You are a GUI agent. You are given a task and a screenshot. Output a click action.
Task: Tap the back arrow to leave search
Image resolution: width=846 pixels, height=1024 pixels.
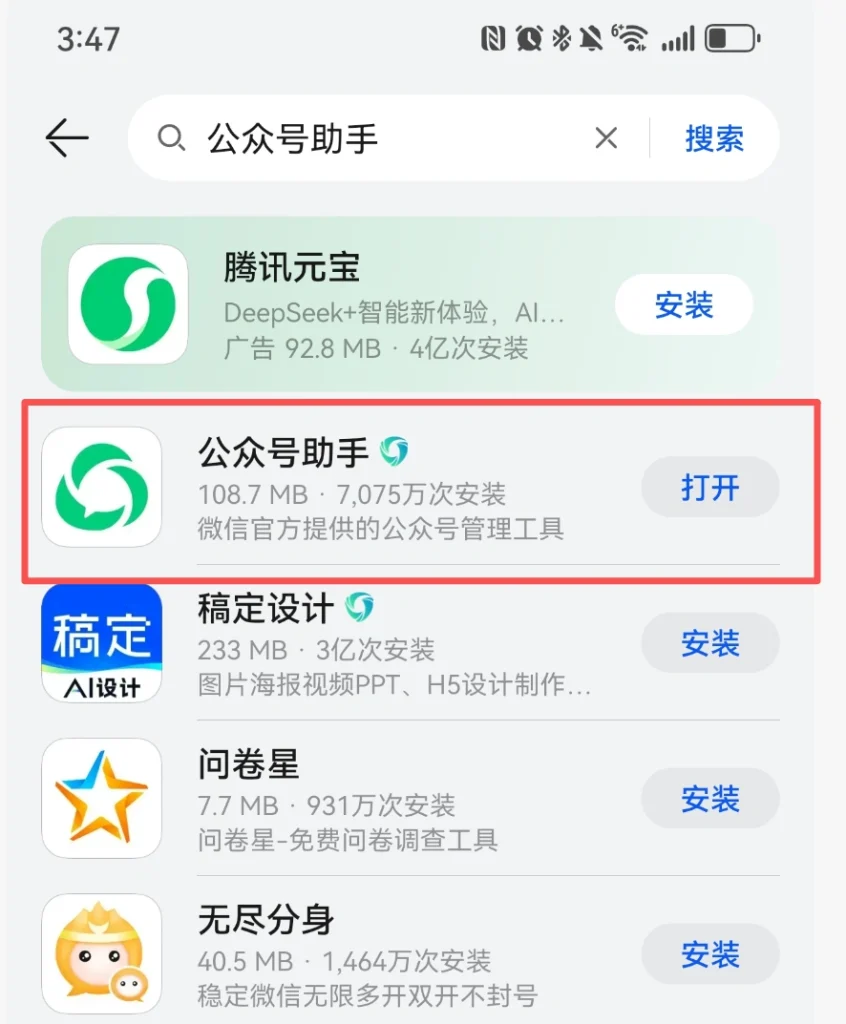tap(64, 139)
